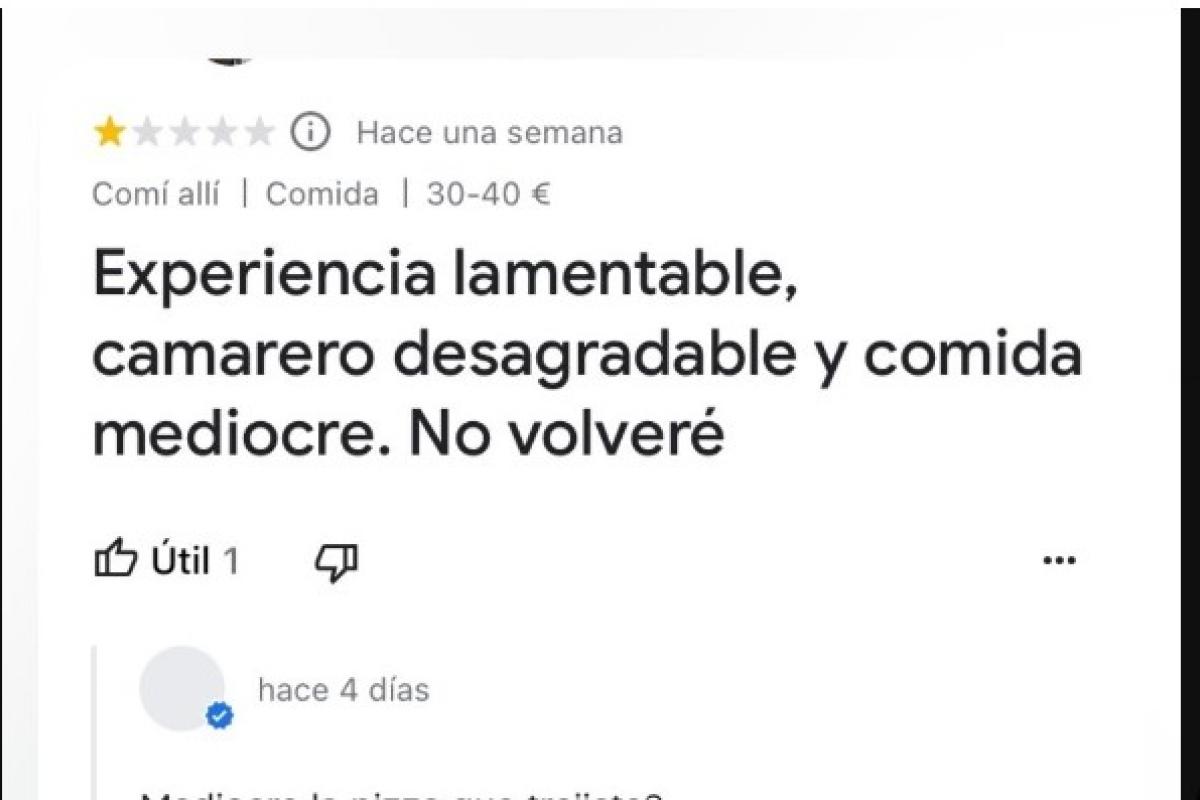Open the owner's profile avatar in reply

(183, 688)
